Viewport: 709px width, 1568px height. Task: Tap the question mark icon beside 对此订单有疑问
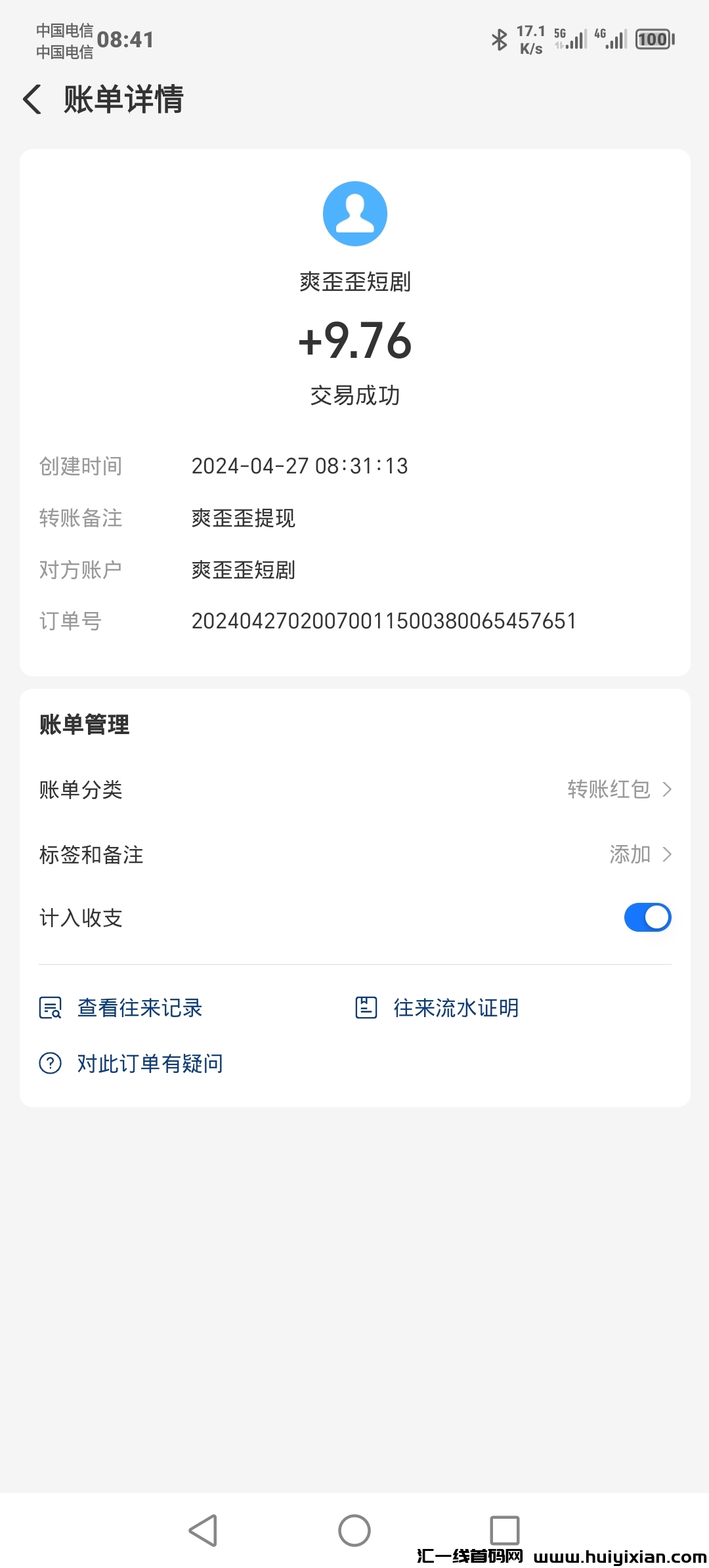pyautogui.click(x=49, y=1062)
